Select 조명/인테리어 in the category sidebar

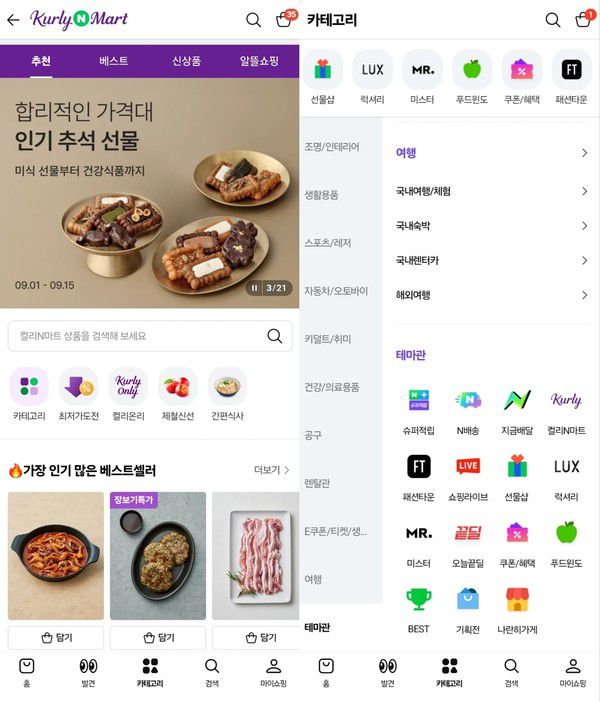[x=332, y=147]
